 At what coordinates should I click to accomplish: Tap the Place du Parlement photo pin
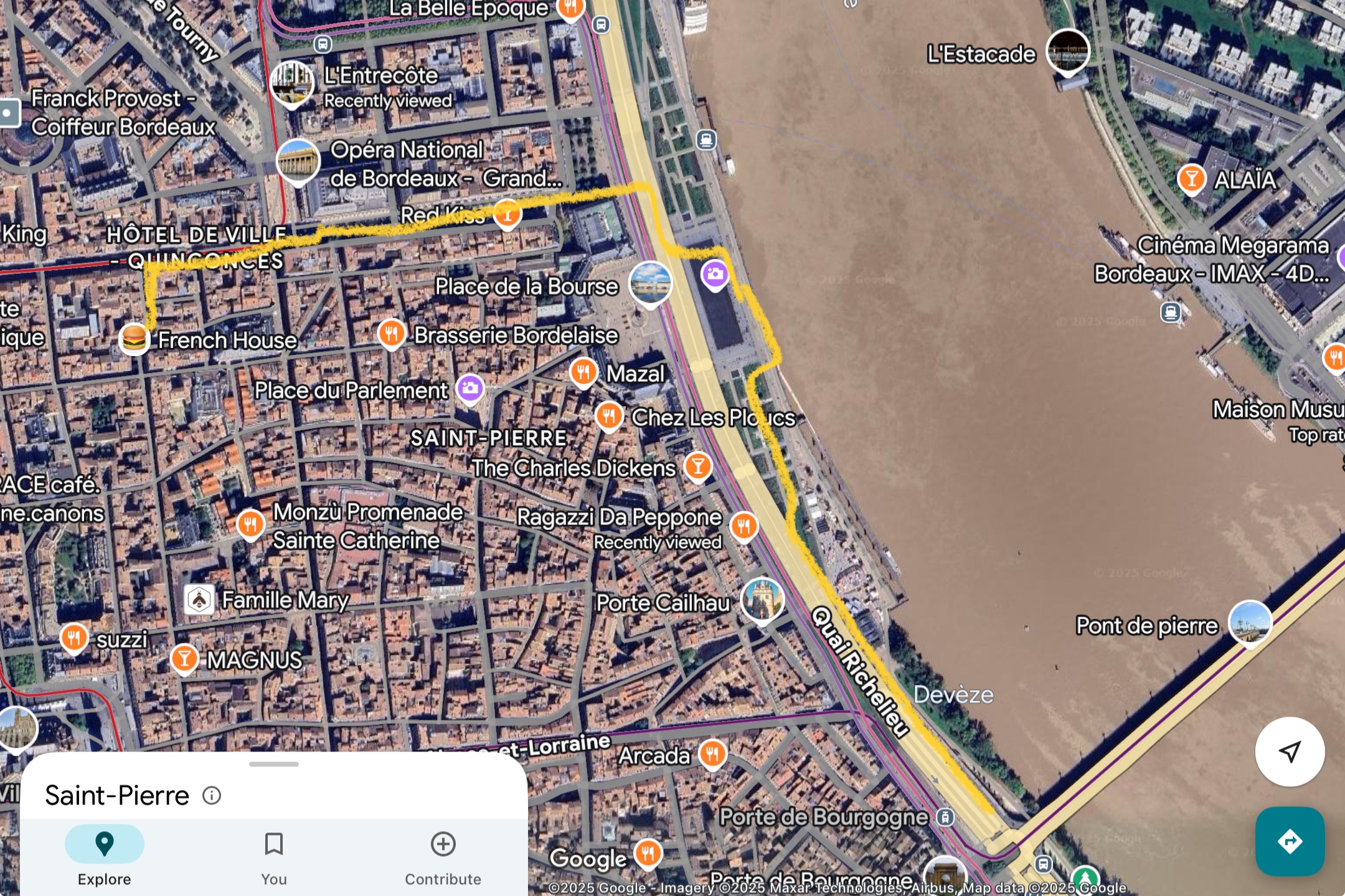click(470, 388)
